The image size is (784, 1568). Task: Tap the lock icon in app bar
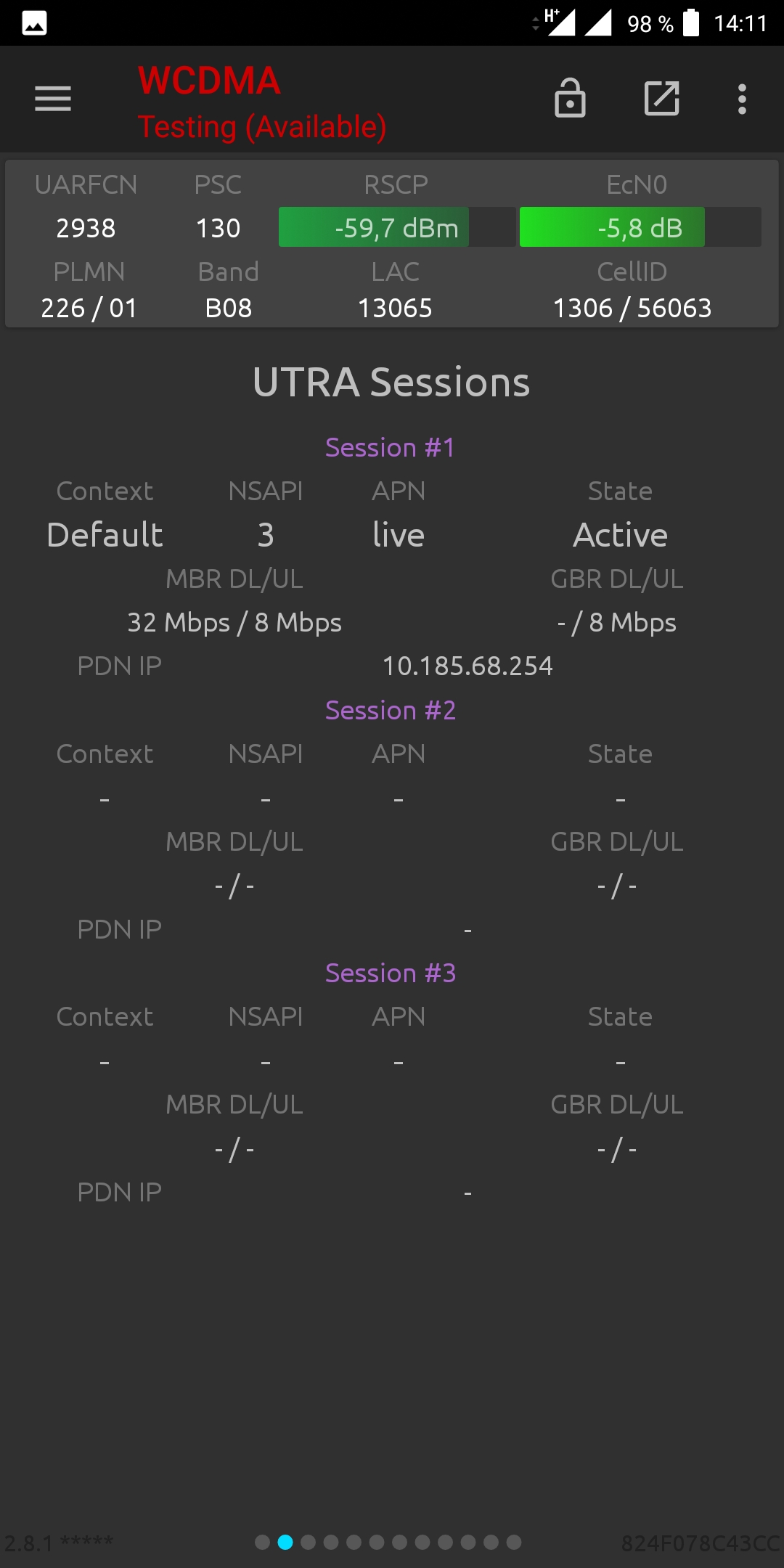570,98
